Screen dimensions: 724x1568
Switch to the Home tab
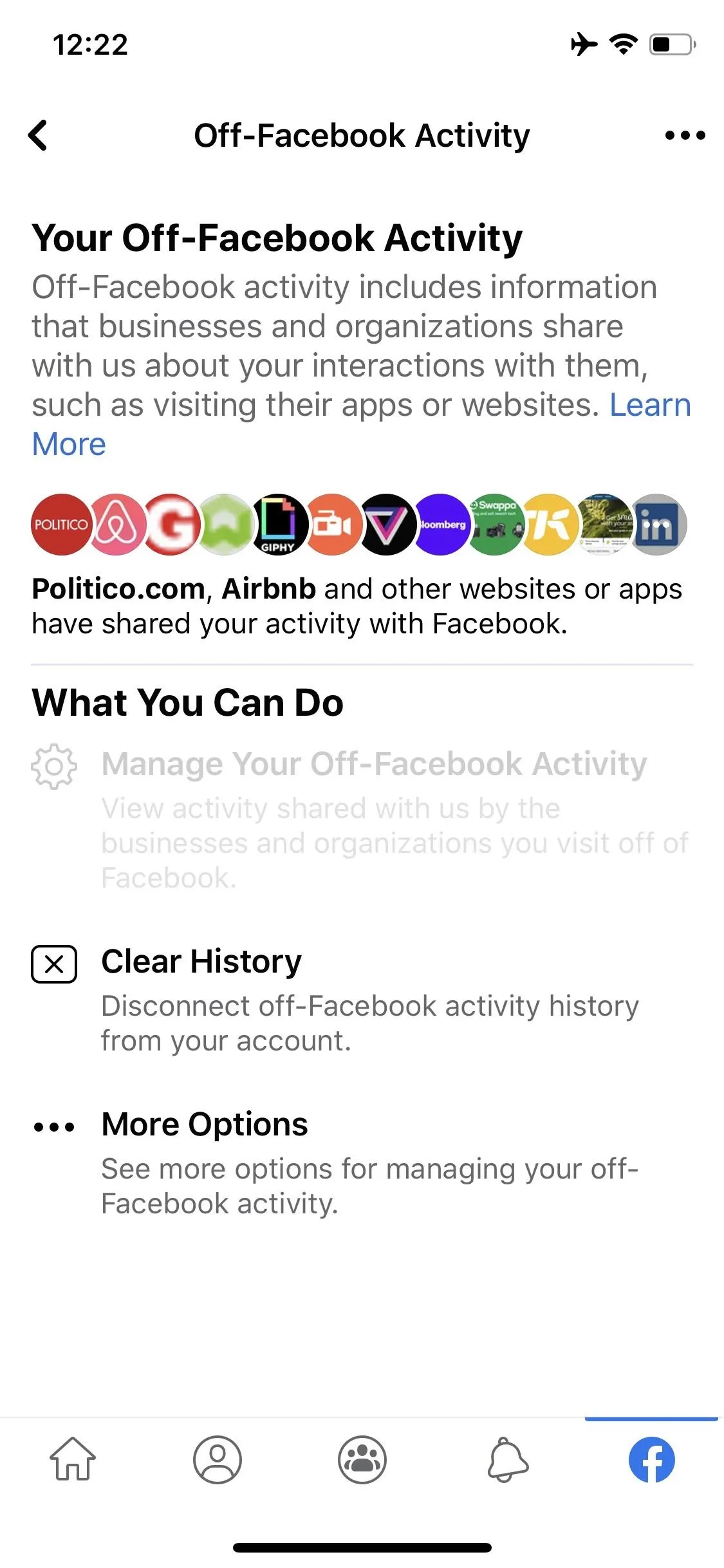(x=73, y=1459)
